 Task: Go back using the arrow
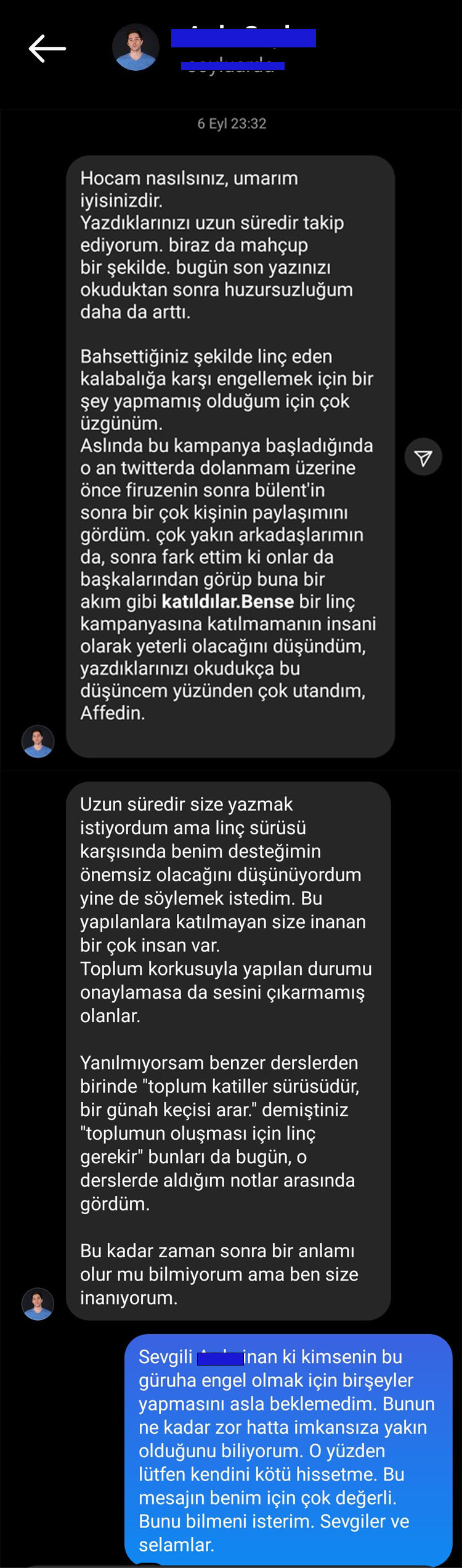47,49
